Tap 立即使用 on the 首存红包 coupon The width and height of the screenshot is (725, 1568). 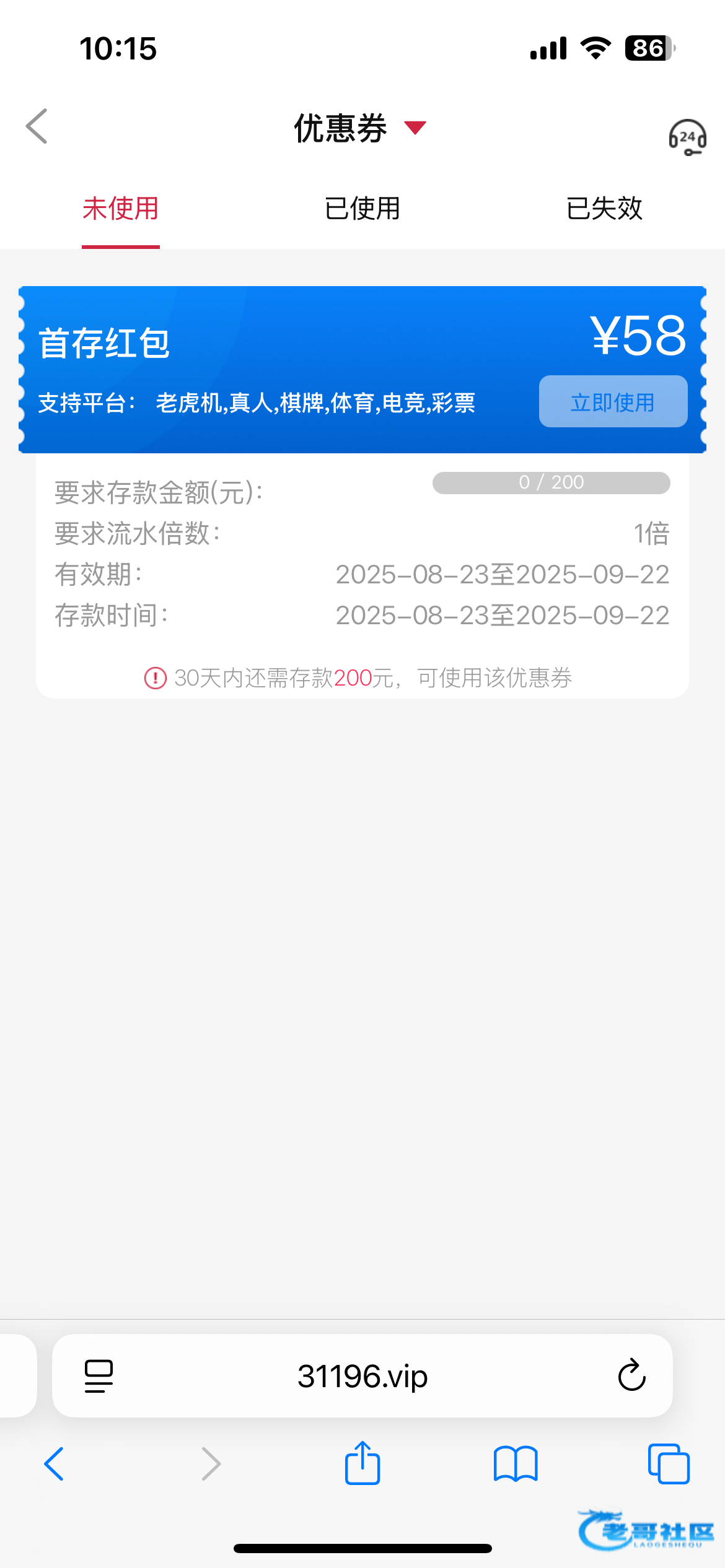613,402
